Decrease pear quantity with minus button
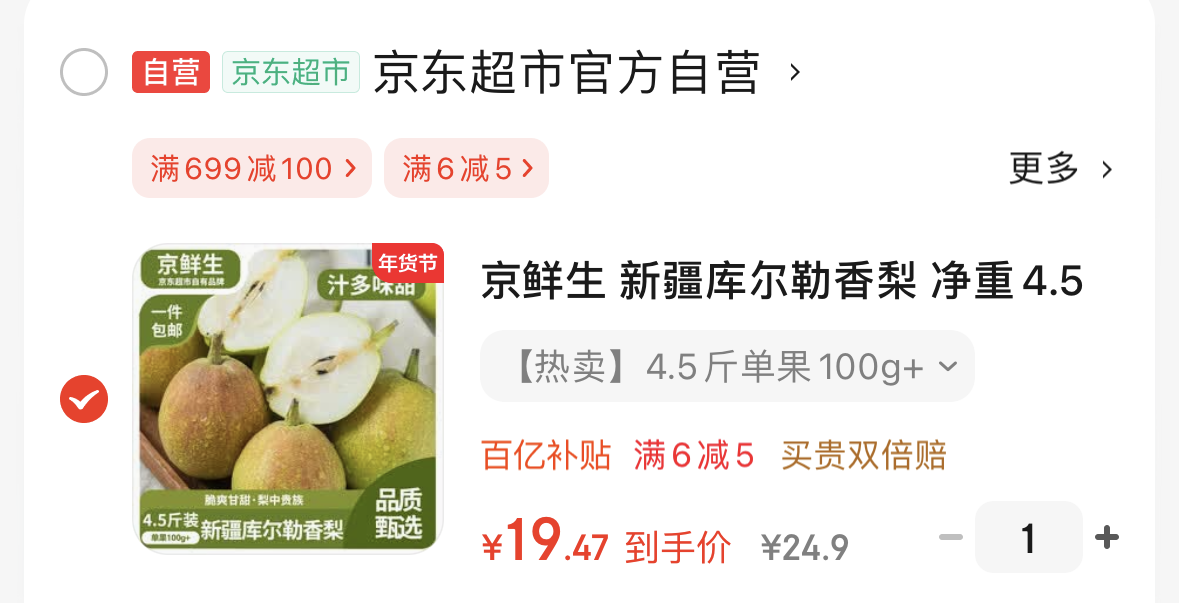The height and width of the screenshot is (603, 1179). pyautogui.click(x=950, y=537)
